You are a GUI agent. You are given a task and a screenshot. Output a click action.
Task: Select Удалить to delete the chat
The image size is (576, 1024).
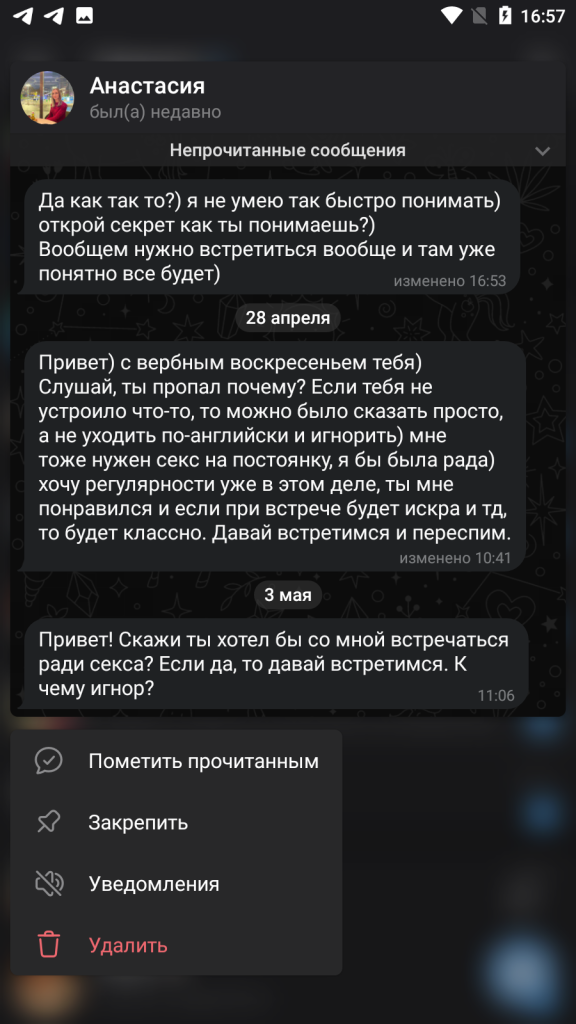[176, 945]
